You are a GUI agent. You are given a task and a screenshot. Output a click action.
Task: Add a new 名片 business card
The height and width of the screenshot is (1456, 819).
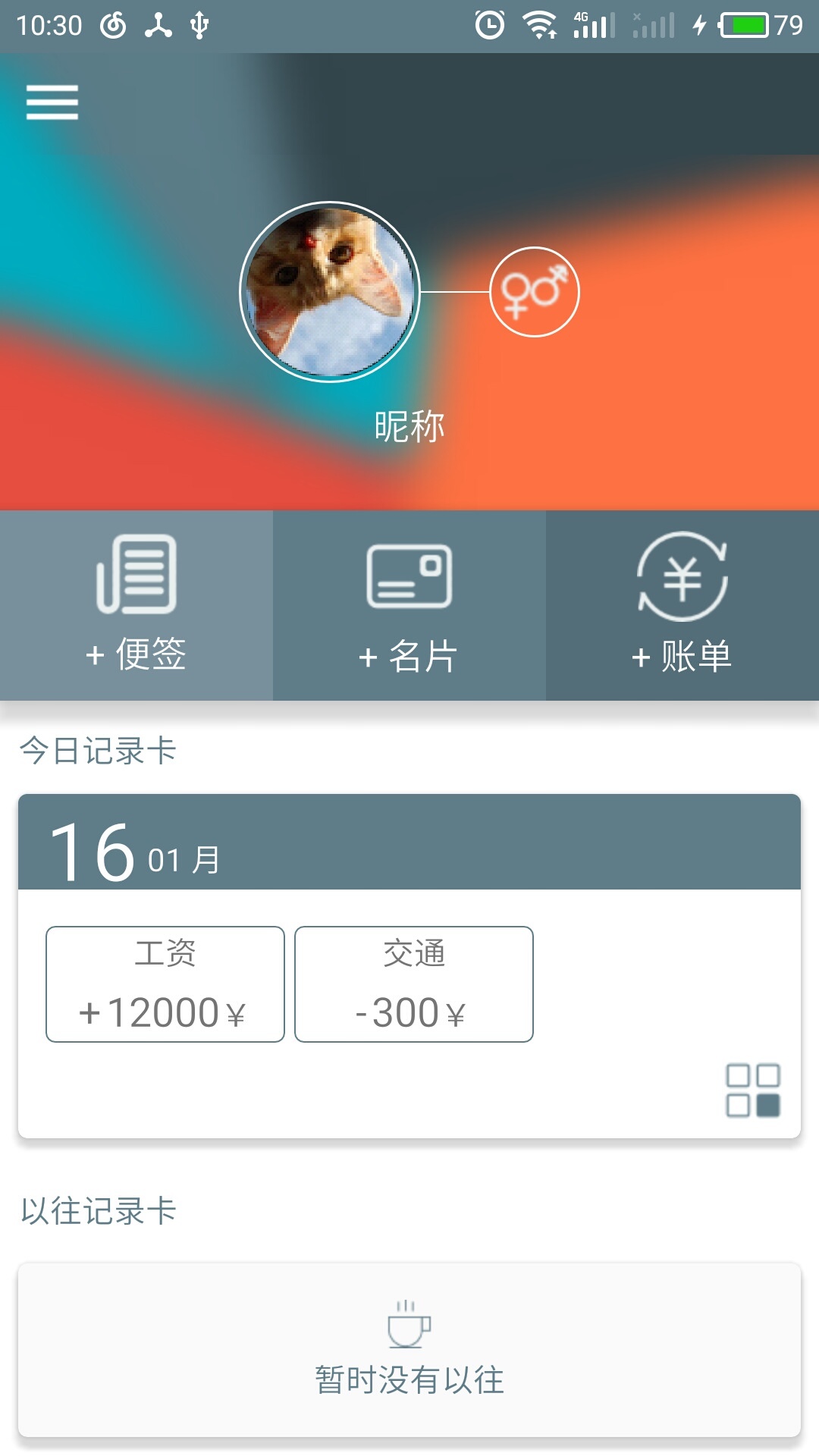click(x=409, y=605)
